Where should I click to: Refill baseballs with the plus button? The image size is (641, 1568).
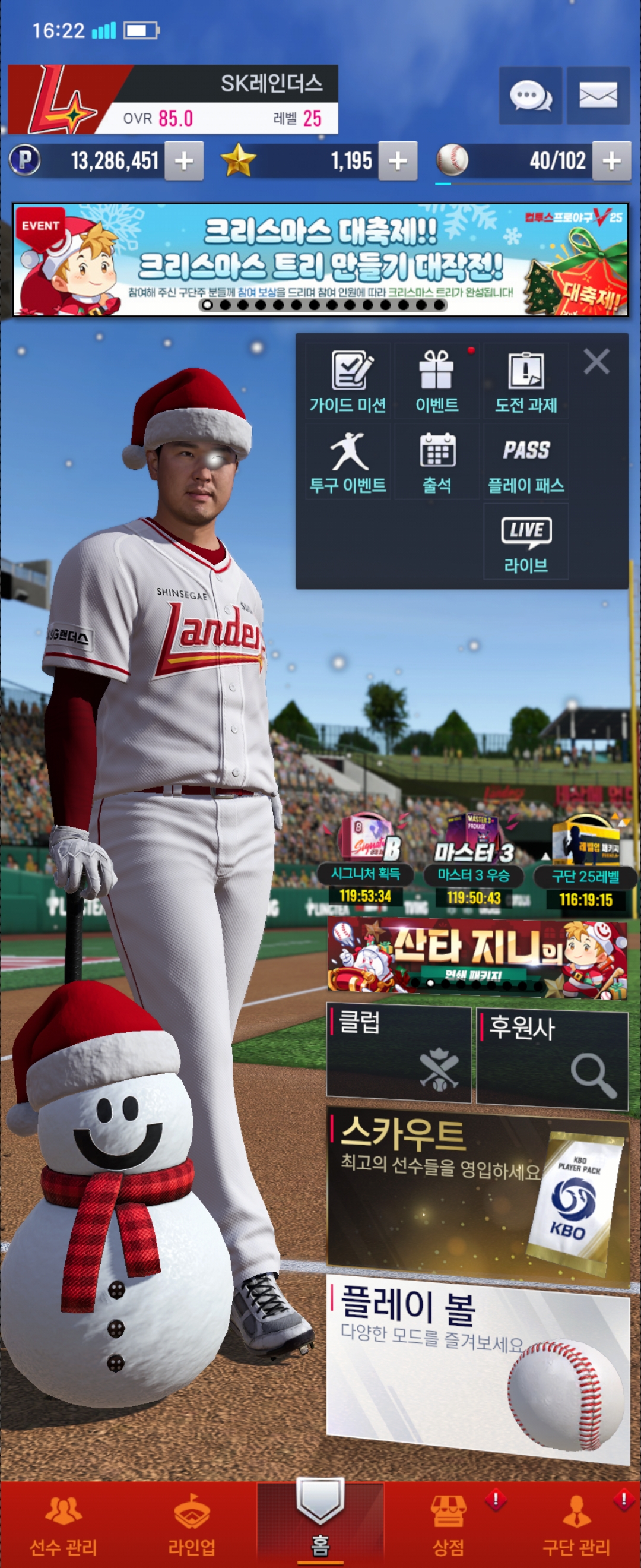pos(611,162)
